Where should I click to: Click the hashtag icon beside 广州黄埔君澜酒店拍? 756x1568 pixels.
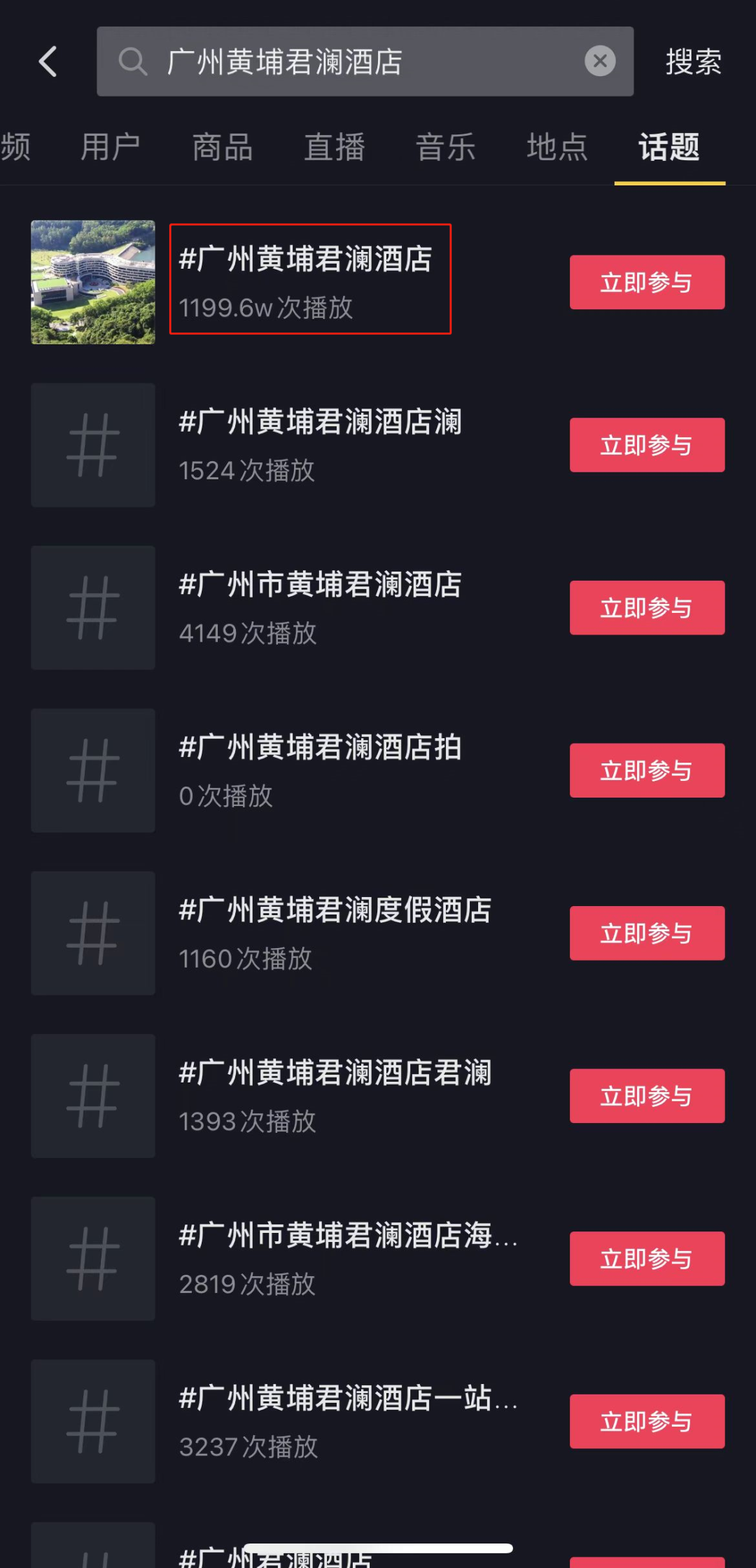click(92, 770)
